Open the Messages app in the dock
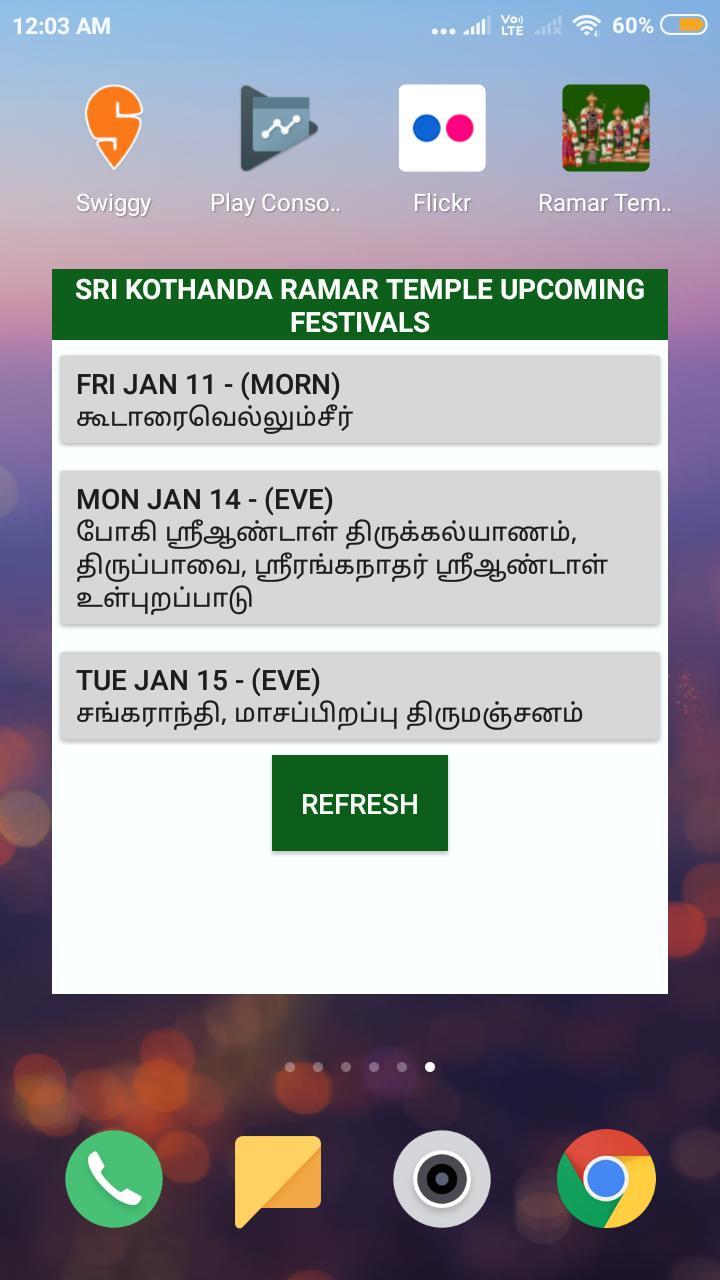Image resolution: width=720 pixels, height=1280 pixels. (x=278, y=1181)
